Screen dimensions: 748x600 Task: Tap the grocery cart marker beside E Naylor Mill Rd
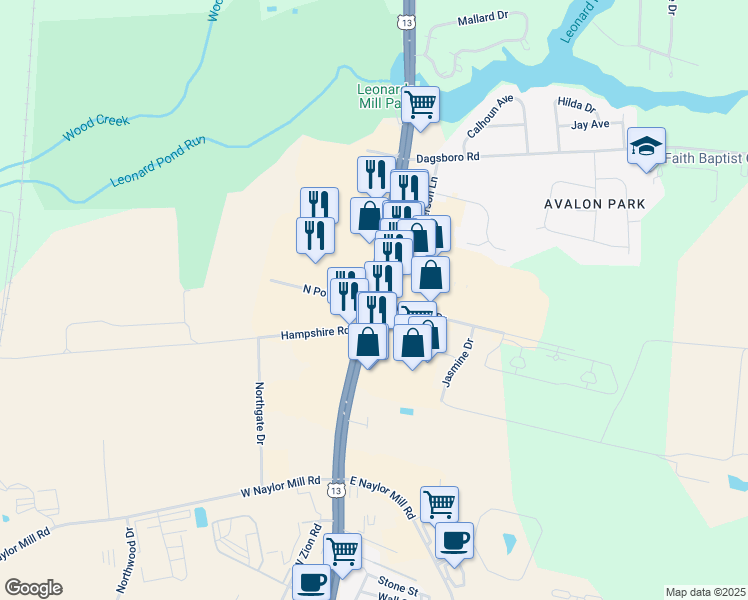pyautogui.click(x=439, y=504)
